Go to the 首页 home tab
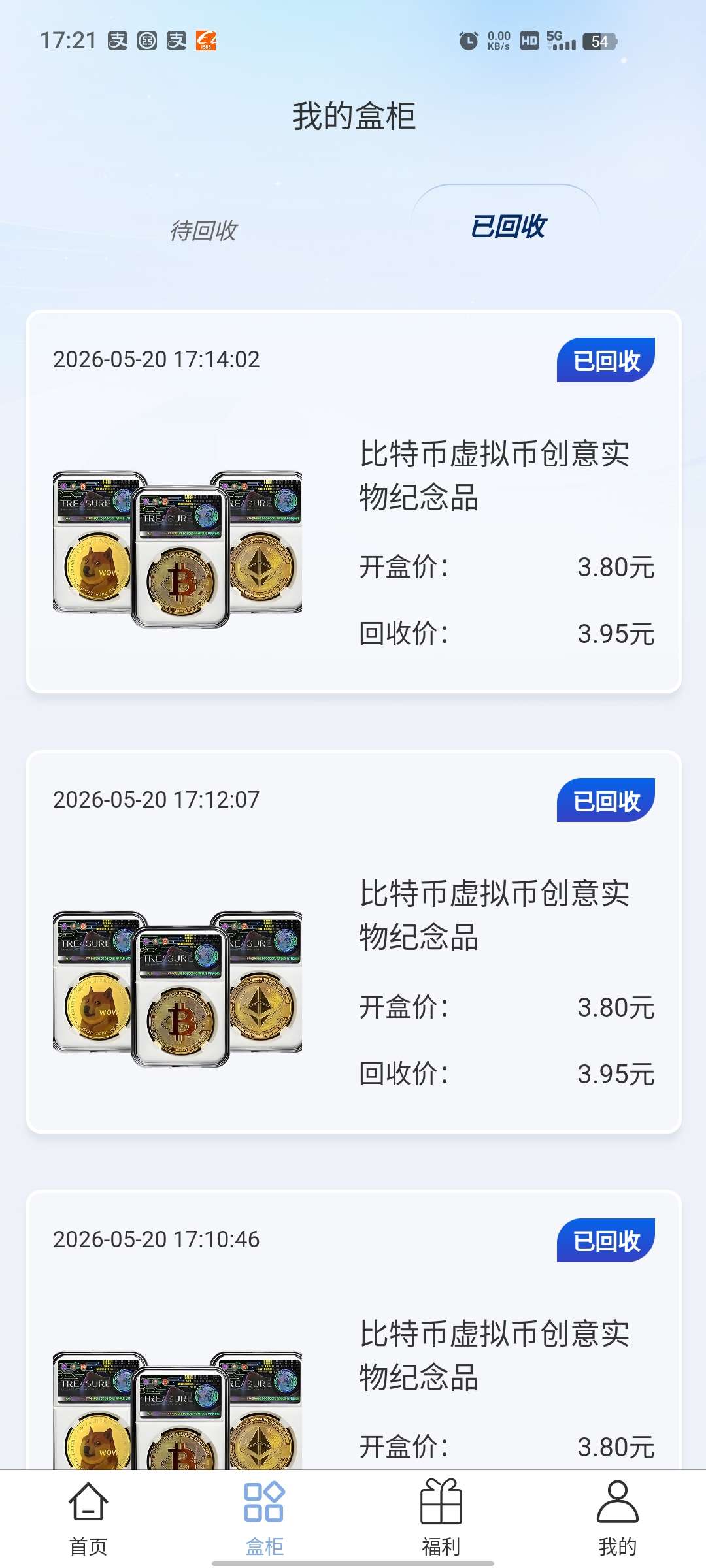This screenshot has height=1568, width=706. [x=88, y=1518]
